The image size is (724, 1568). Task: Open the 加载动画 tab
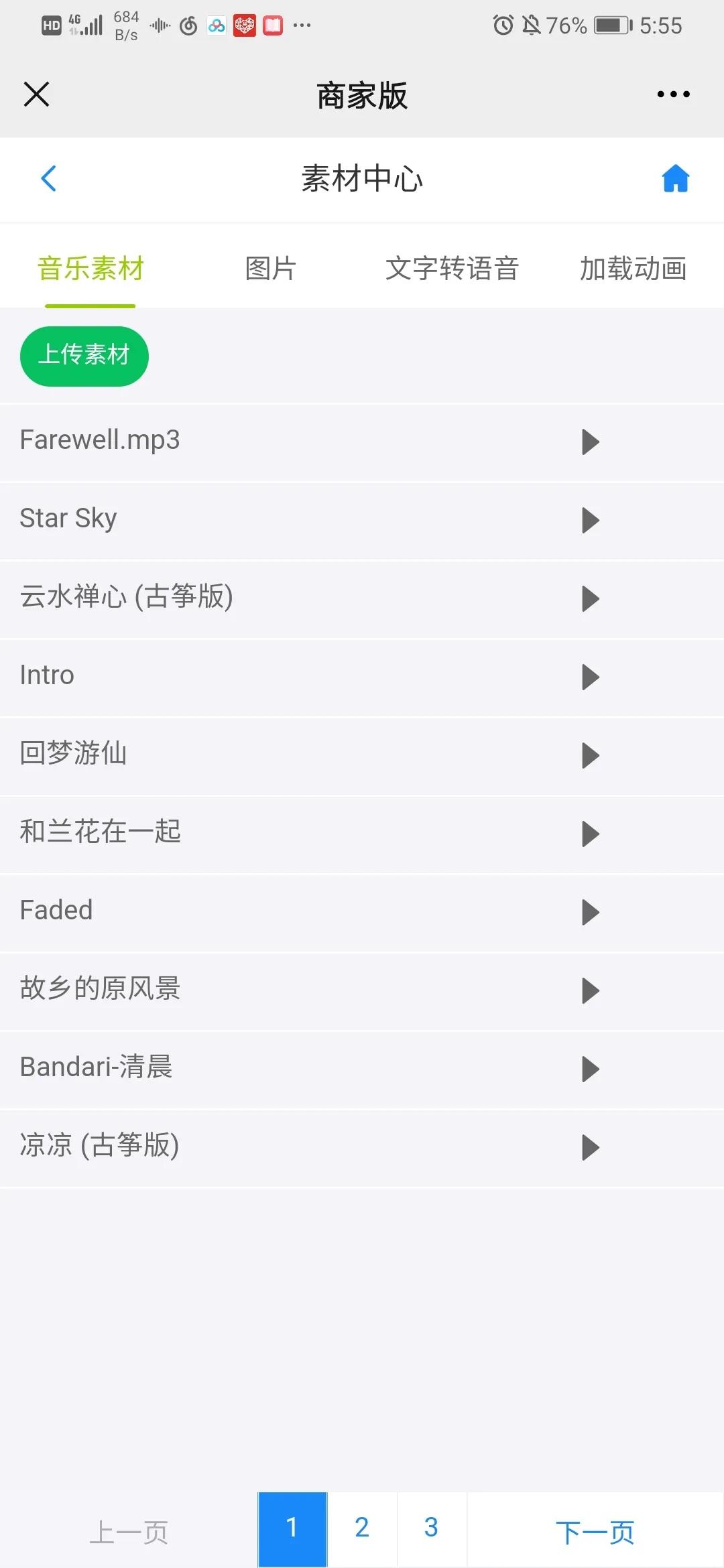[633, 269]
